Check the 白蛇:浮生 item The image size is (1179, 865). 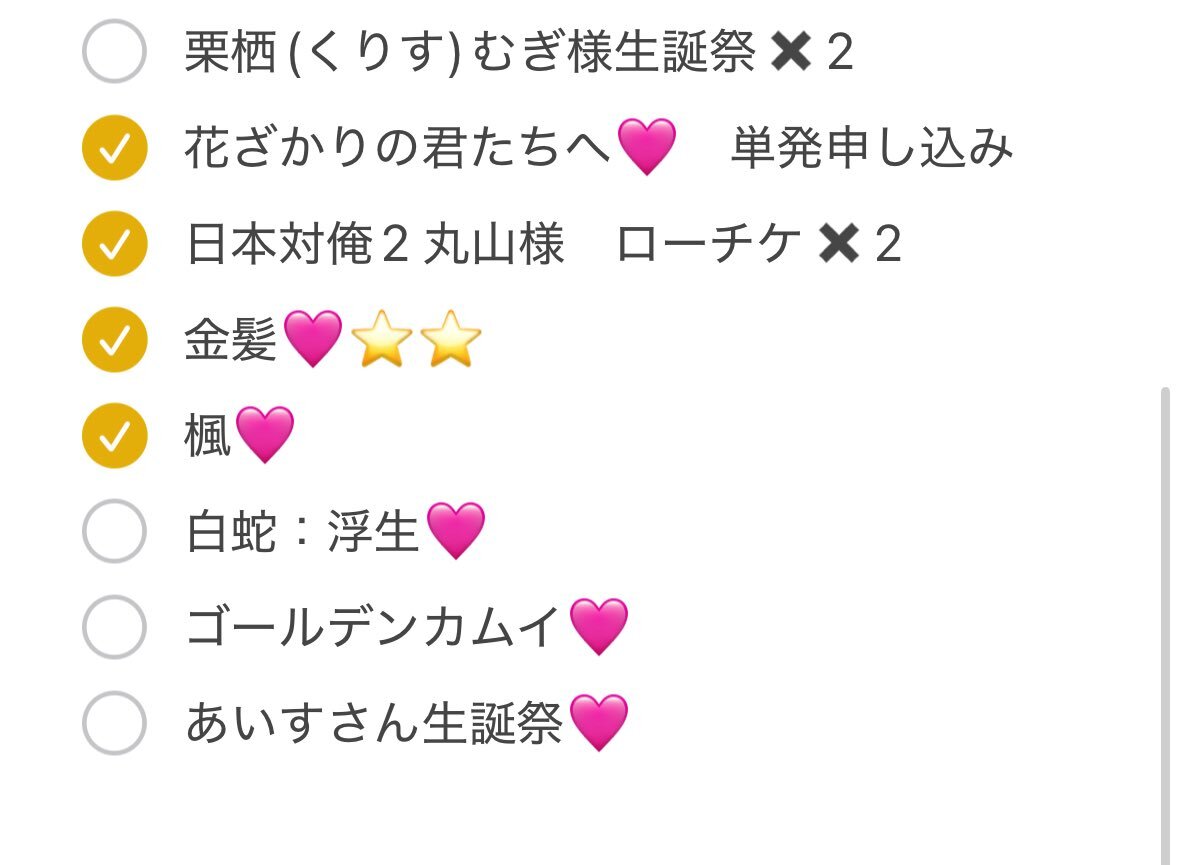pos(114,531)
